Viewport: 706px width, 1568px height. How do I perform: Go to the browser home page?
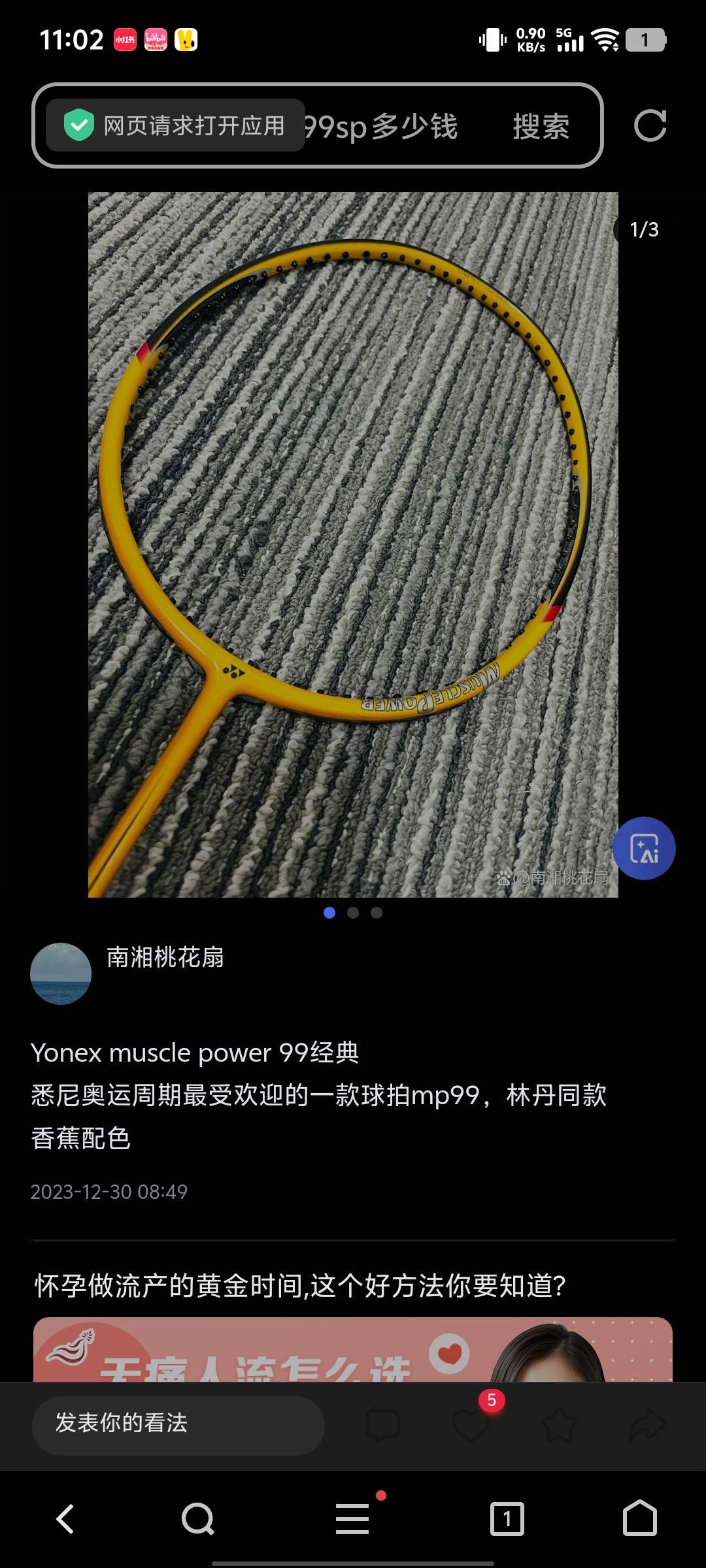click(x=639, y=1519)
